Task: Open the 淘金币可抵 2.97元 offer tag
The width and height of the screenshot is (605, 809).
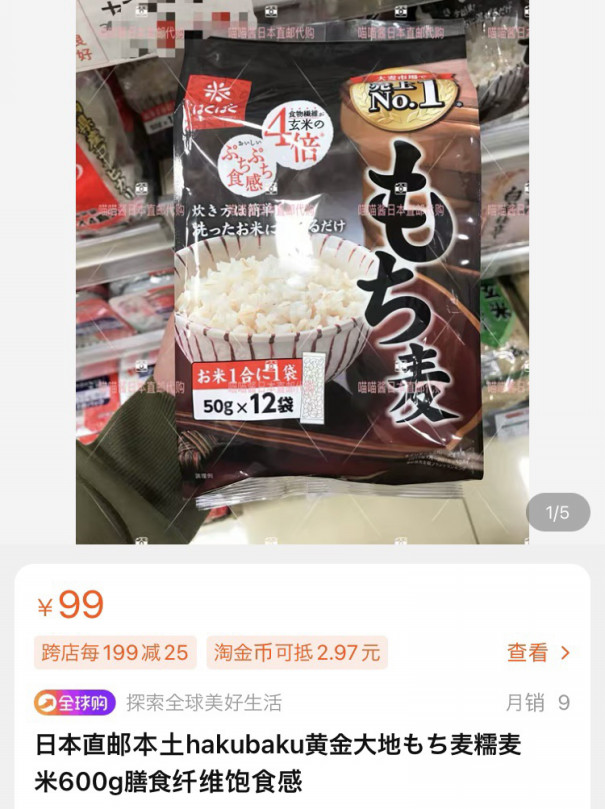Action: pos(297,653)
